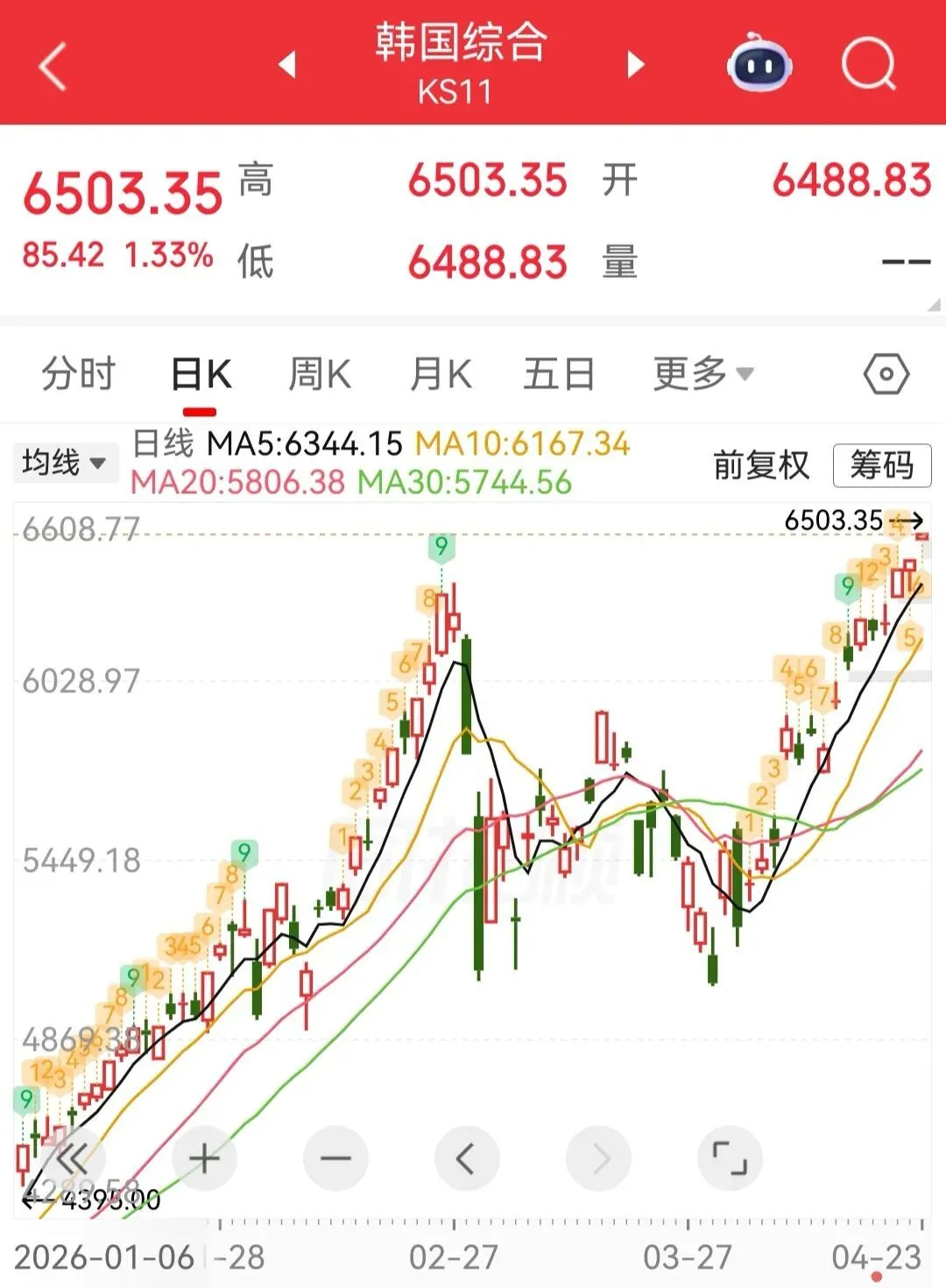Open the 均线 indicator dropdown
This screenshot has height=1288, width=946.
tap(64, 462)
